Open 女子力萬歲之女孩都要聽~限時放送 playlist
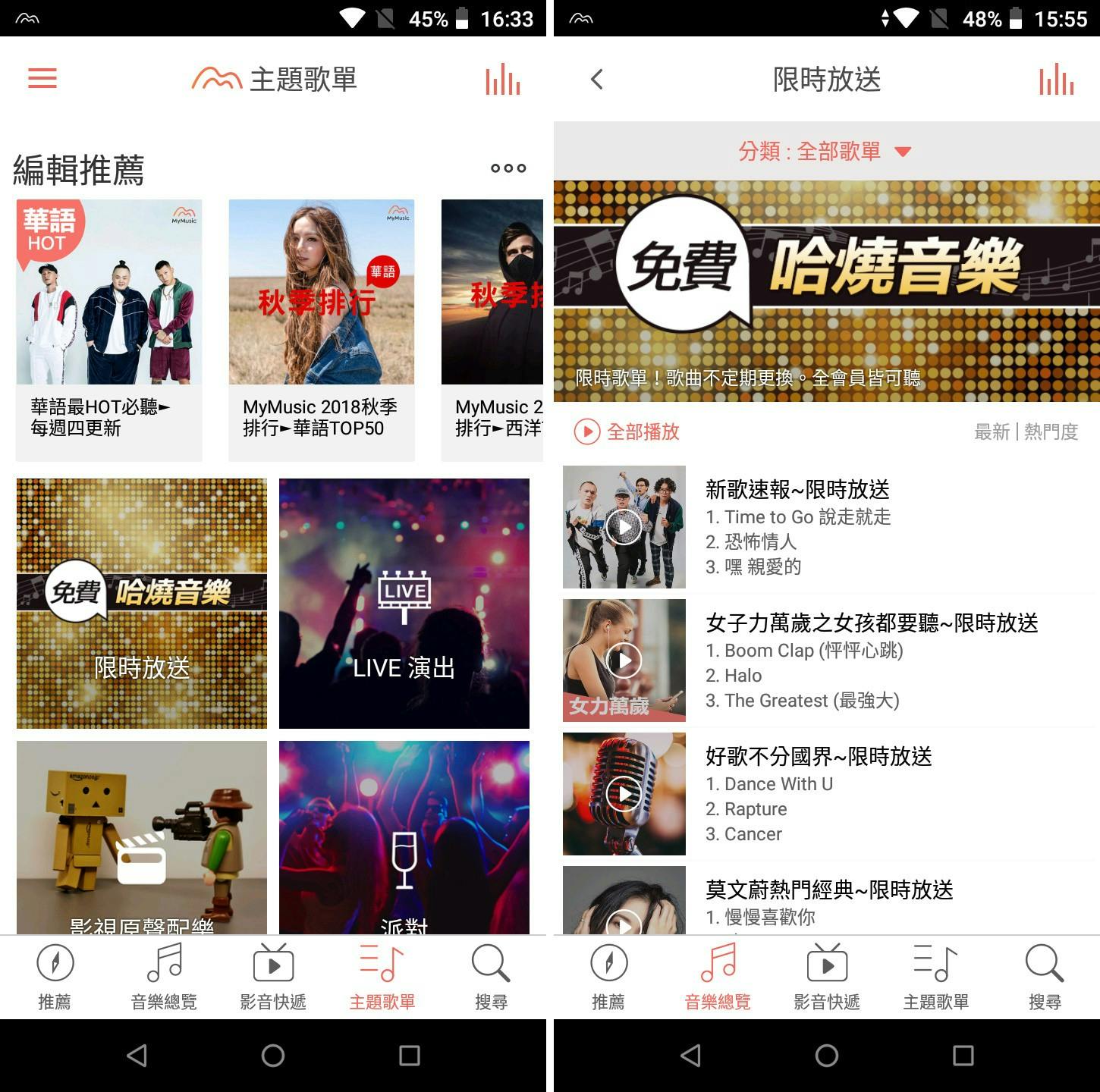Screen dimensions: 1100x1092 click(x=871, y=623)
